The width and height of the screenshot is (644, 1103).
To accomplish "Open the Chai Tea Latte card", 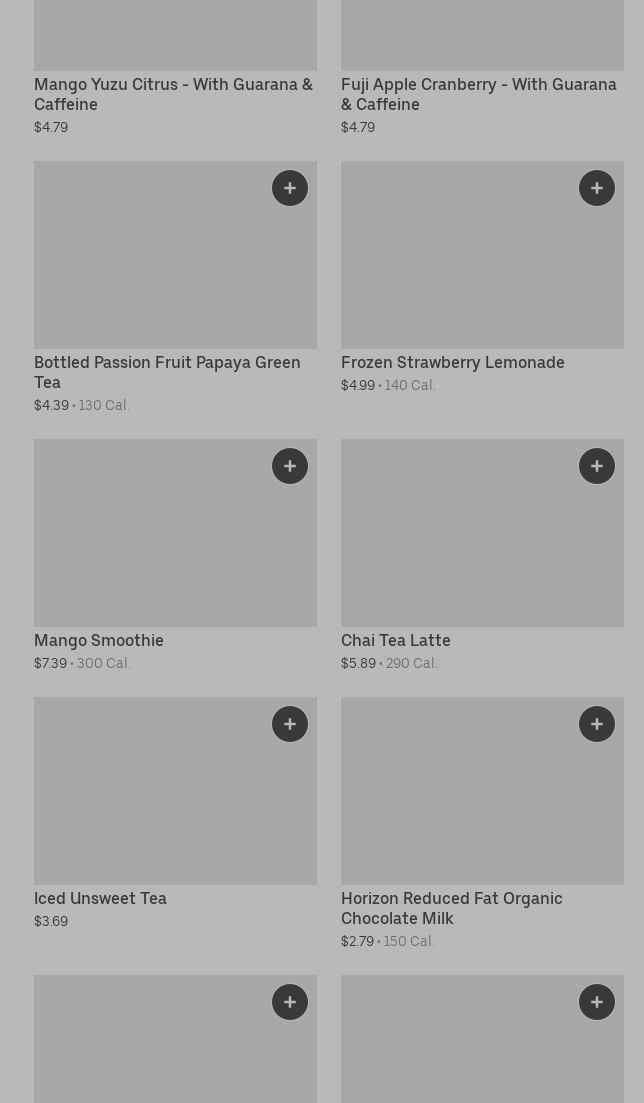I will (396, 640).
